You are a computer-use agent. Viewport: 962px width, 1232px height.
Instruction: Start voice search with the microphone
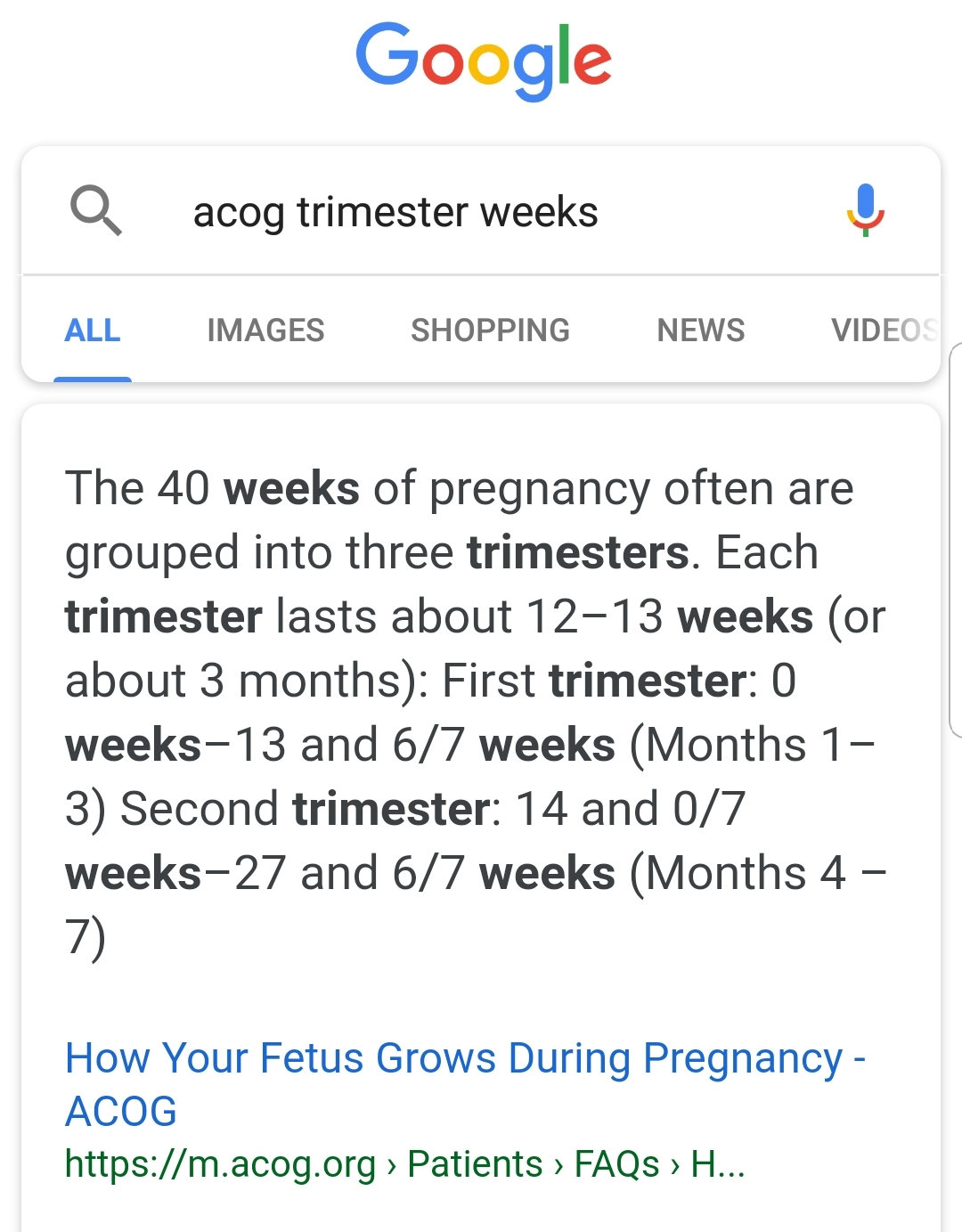(864, 211)
